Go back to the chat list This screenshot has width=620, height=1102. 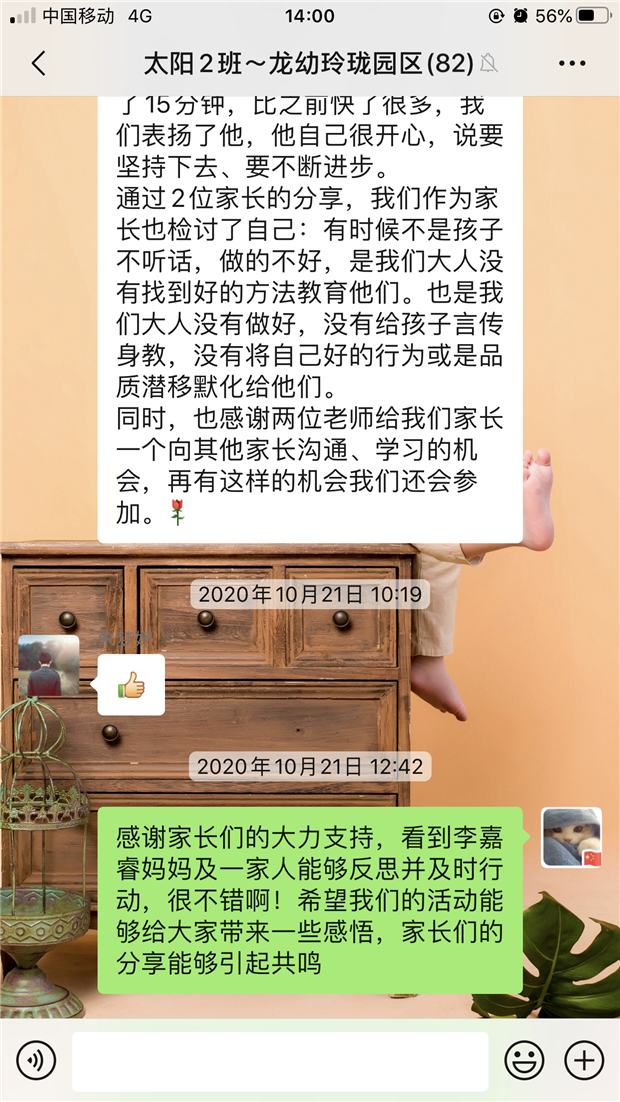(x=38, y=64)
